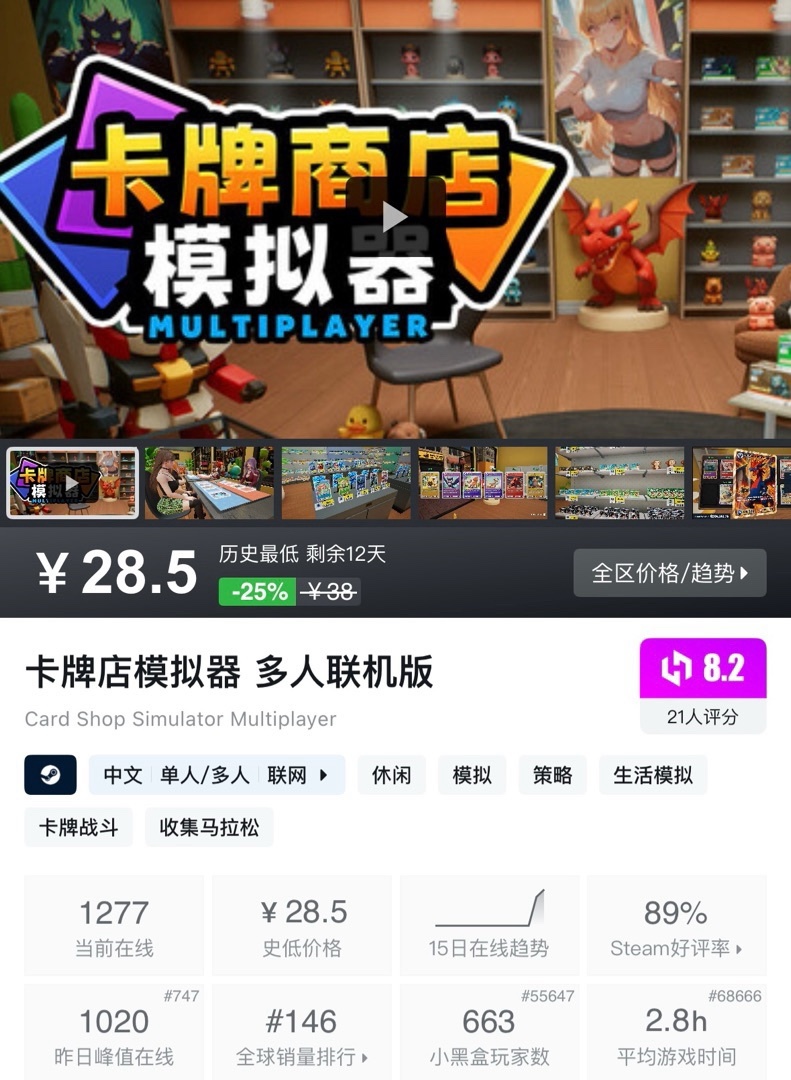The image size is (791, 1080).
Task: Select the first trailer thumbnail
Action: coord(72,483)
